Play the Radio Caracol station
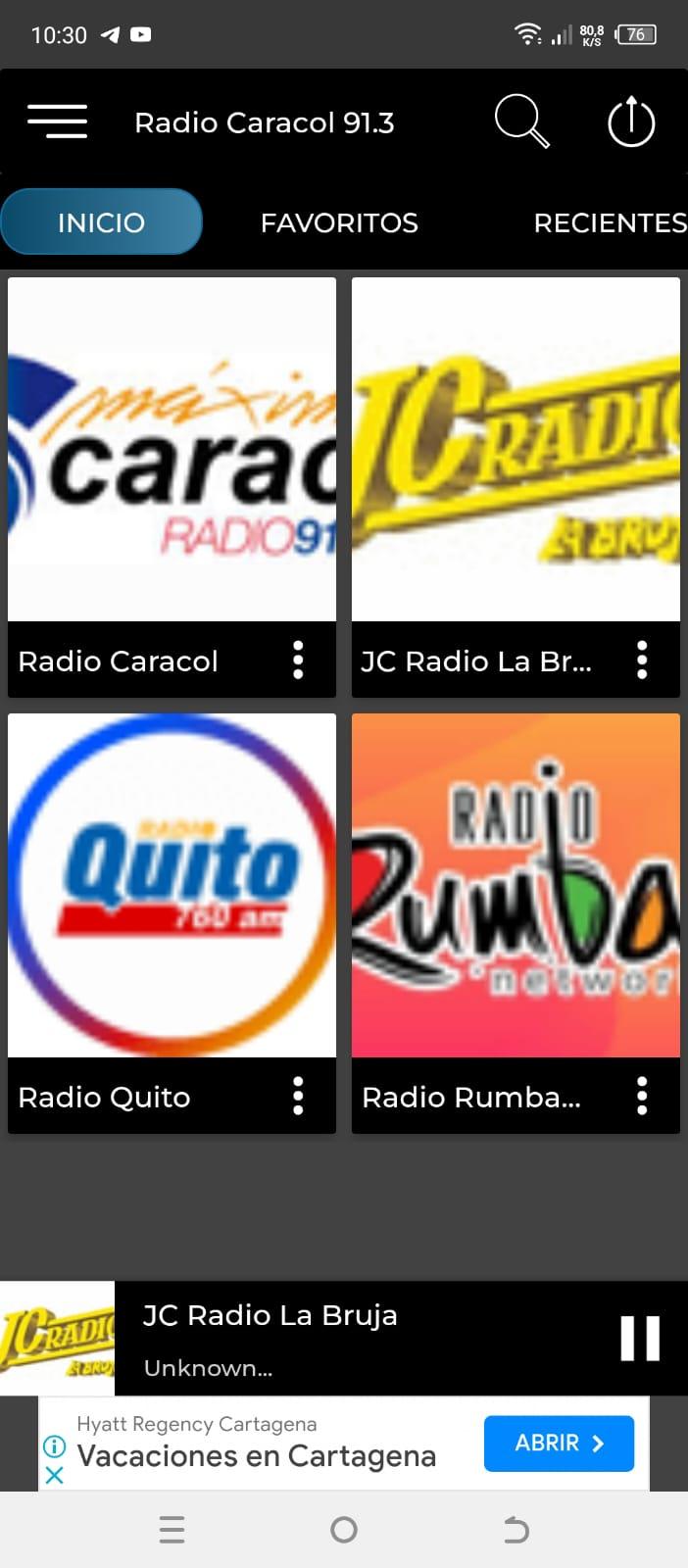This screenshot has width=688, height=1568. pos(172,450)
